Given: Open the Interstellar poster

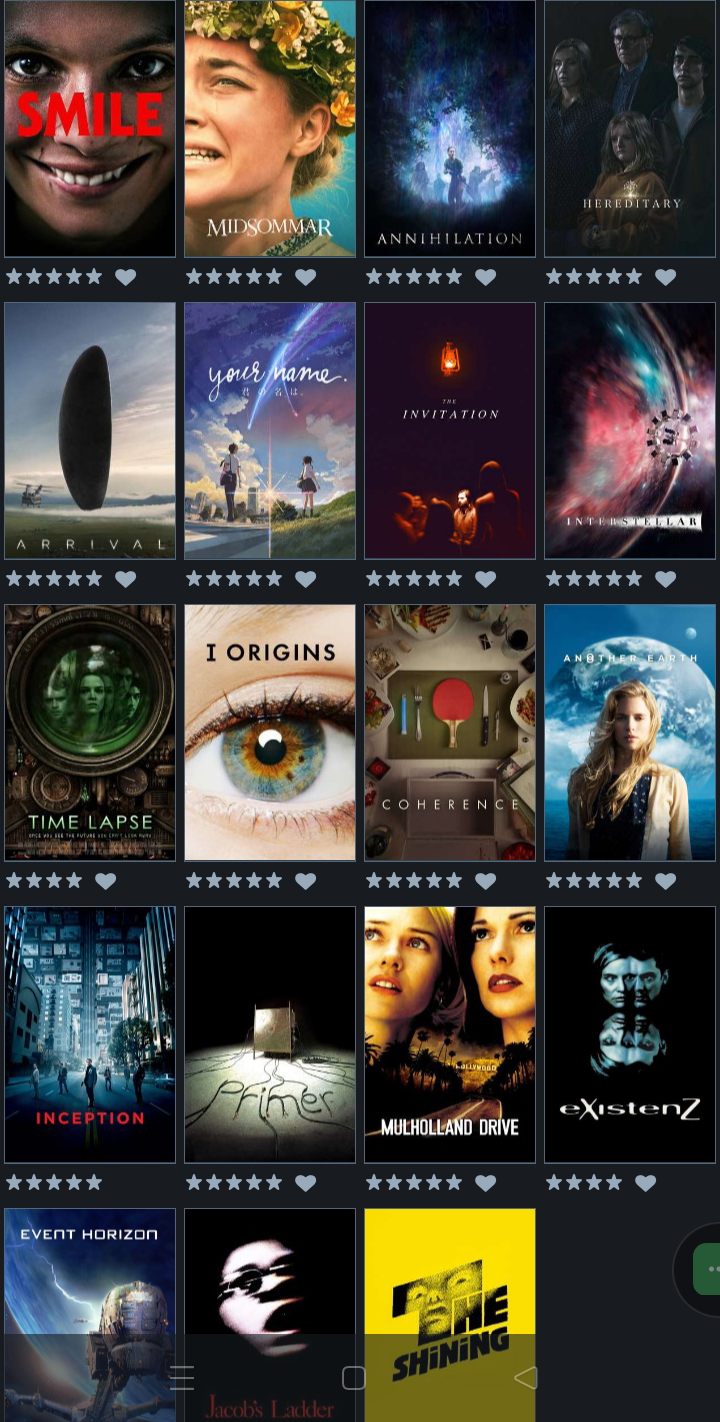Looking at the screenshot, I should [x=630, y=430].
